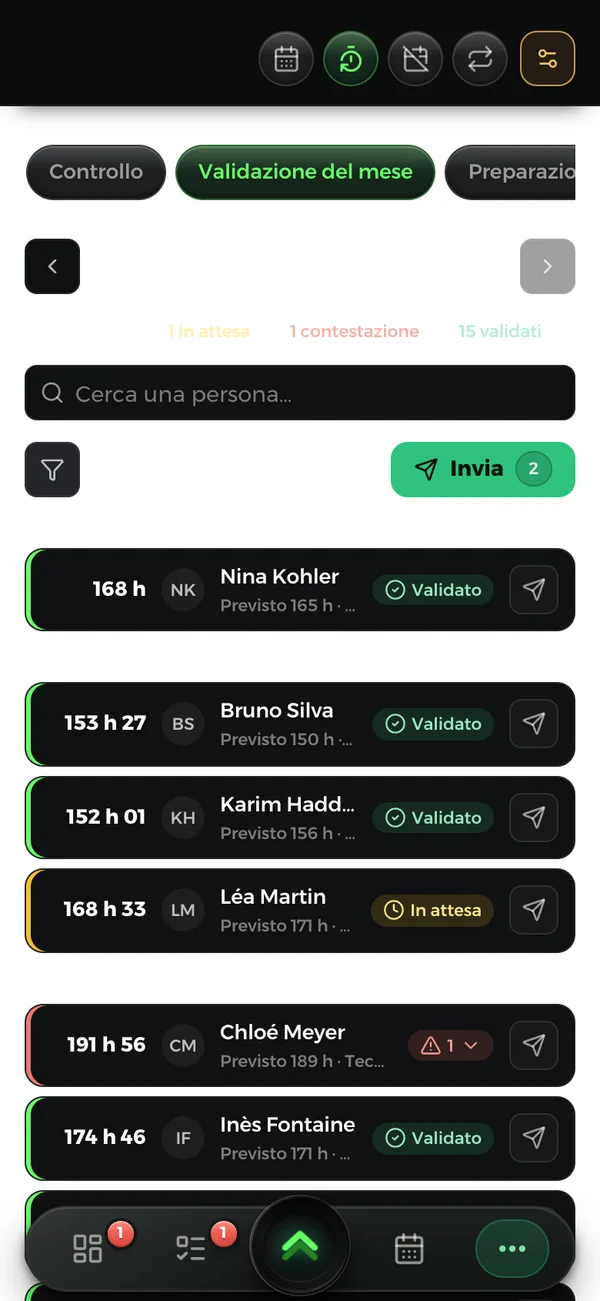
Task: Open the three-dots more menu in bottom bar
Action: tap(512, 1248)
